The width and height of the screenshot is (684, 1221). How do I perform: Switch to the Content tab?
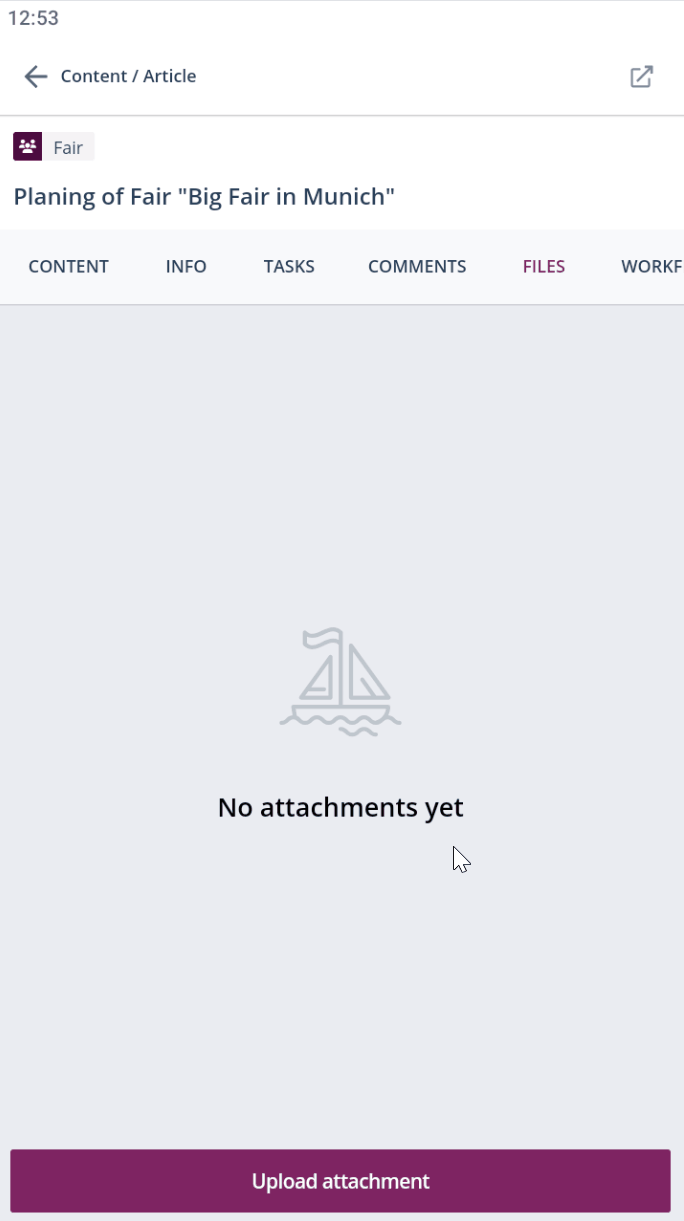coord(68,267)
